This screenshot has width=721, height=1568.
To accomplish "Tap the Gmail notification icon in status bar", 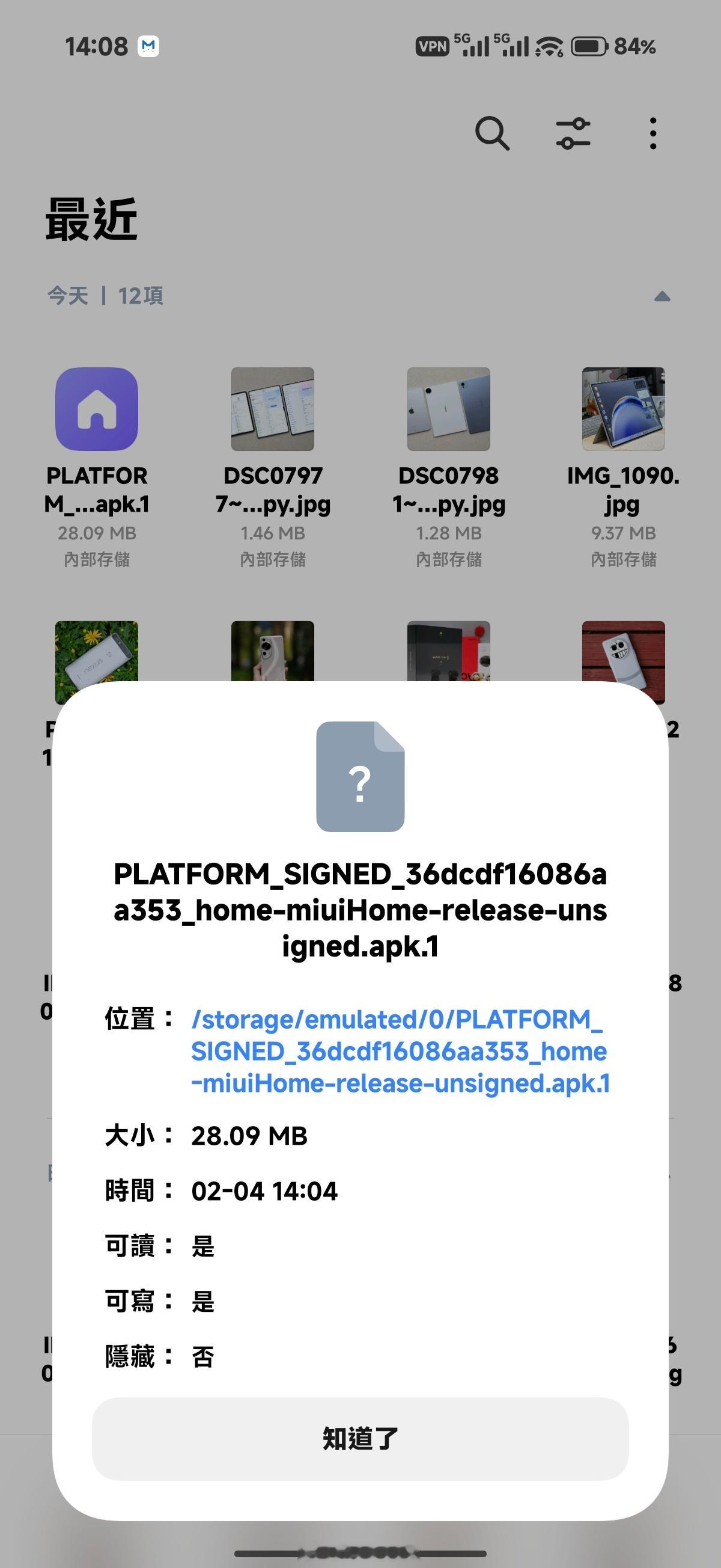I will pyautogui.click(x=149, y=46).
